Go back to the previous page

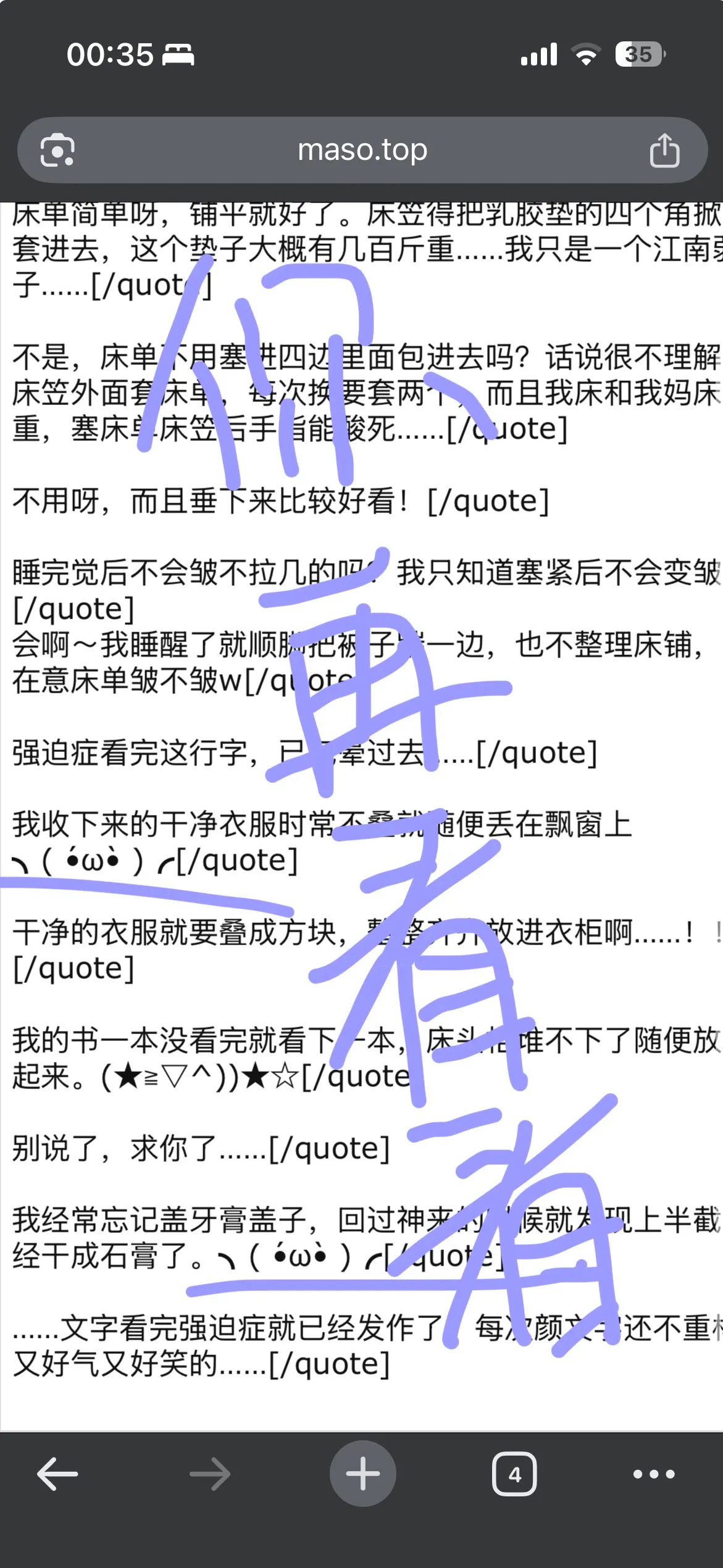pos(57,1474)
